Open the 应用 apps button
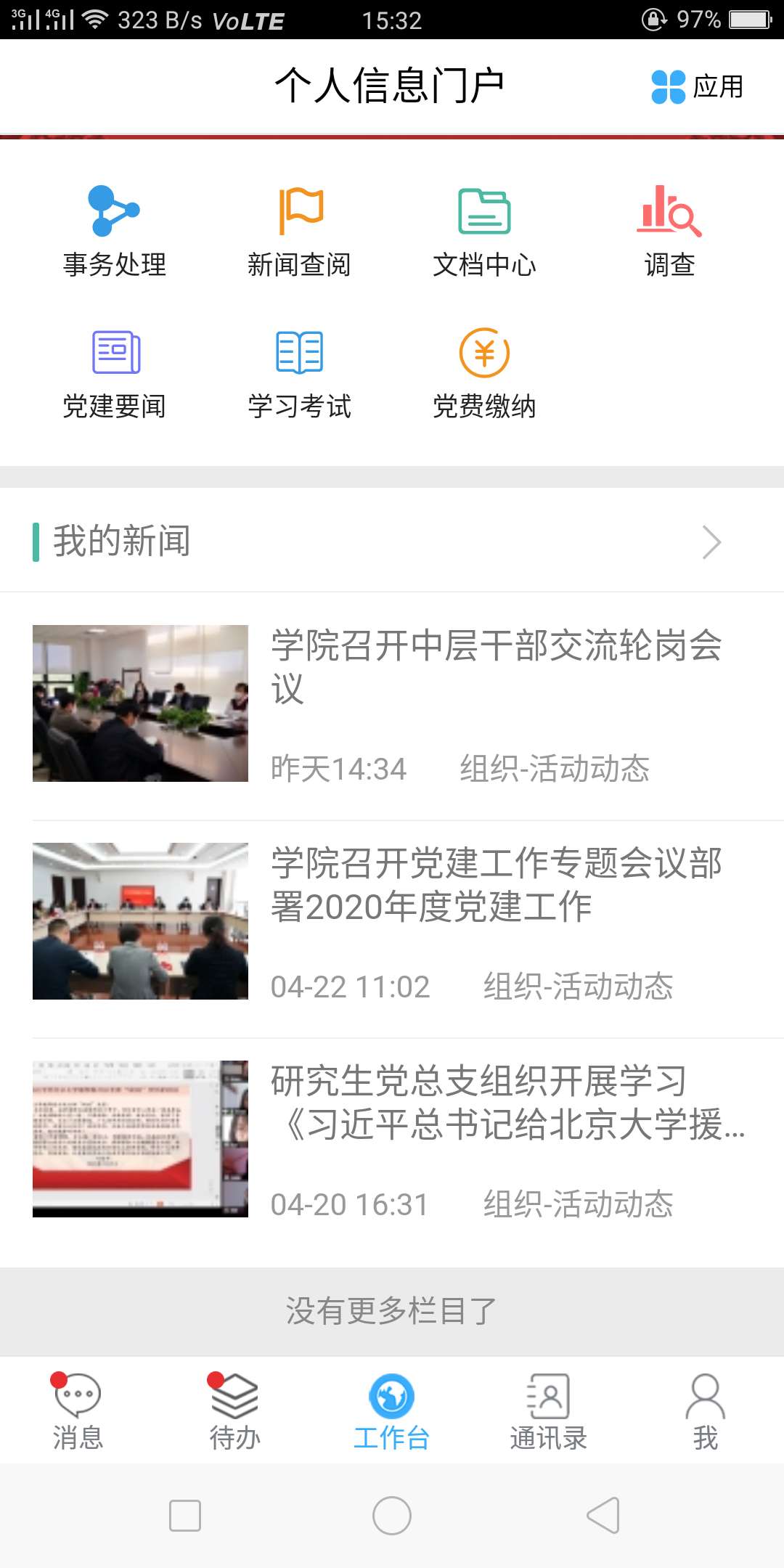The image size is (784, 1568). (698, 87)
